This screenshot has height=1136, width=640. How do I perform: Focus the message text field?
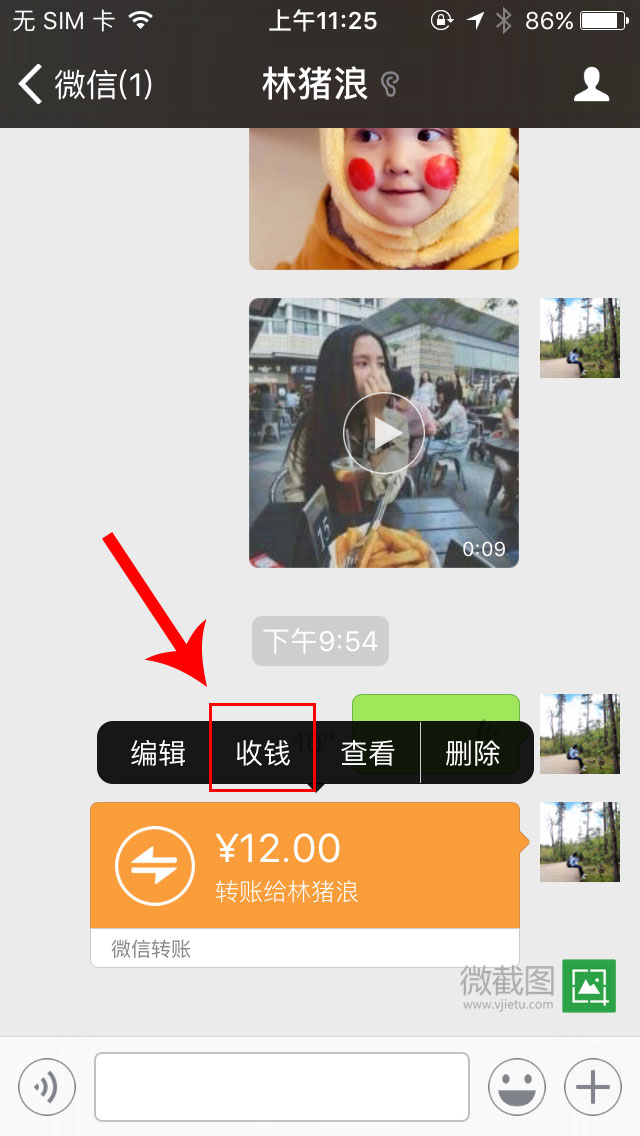[282, 1087]
